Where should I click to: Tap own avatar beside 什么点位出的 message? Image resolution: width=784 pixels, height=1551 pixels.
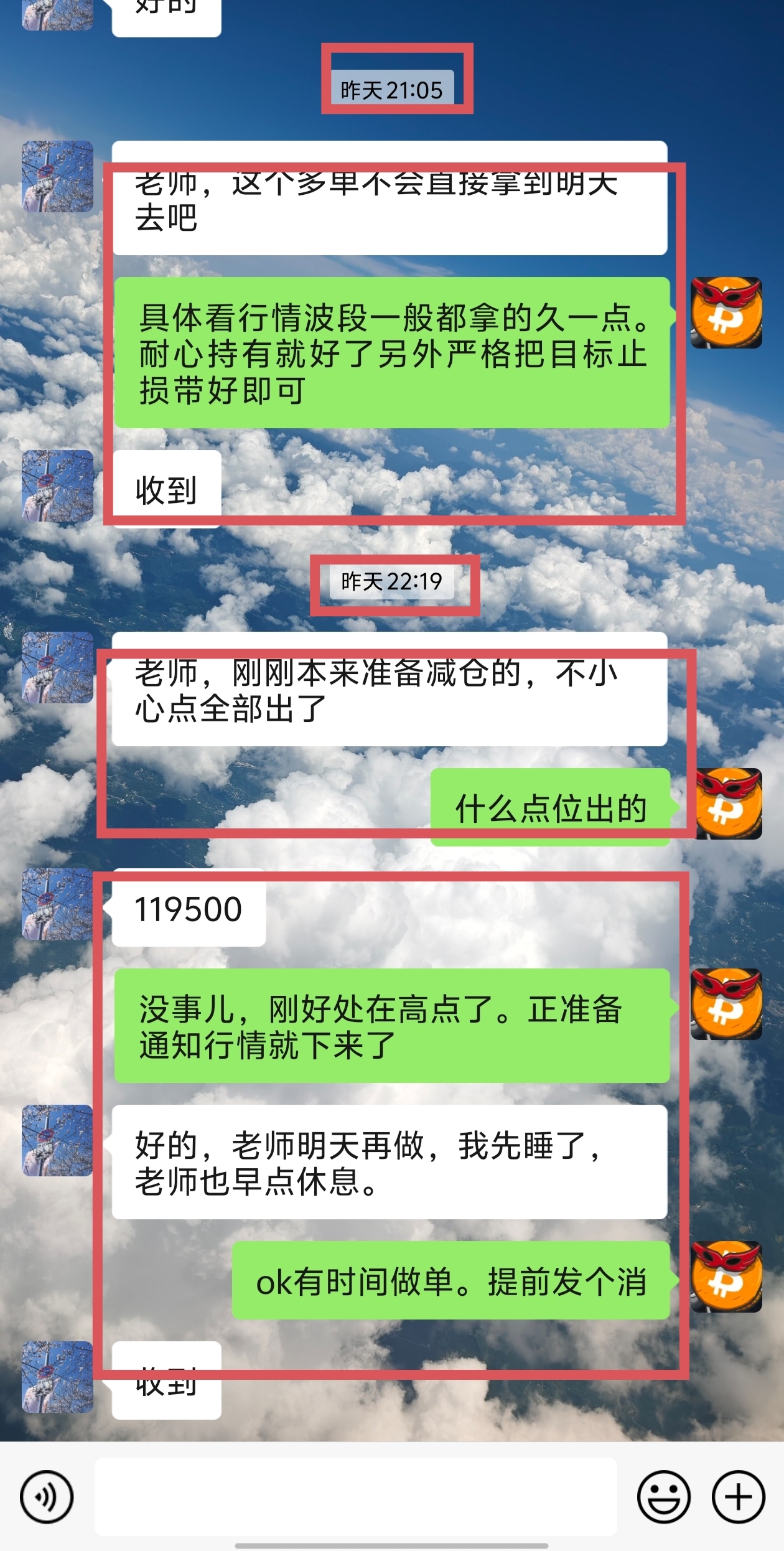pyautogui.click(x=728, y=804)
